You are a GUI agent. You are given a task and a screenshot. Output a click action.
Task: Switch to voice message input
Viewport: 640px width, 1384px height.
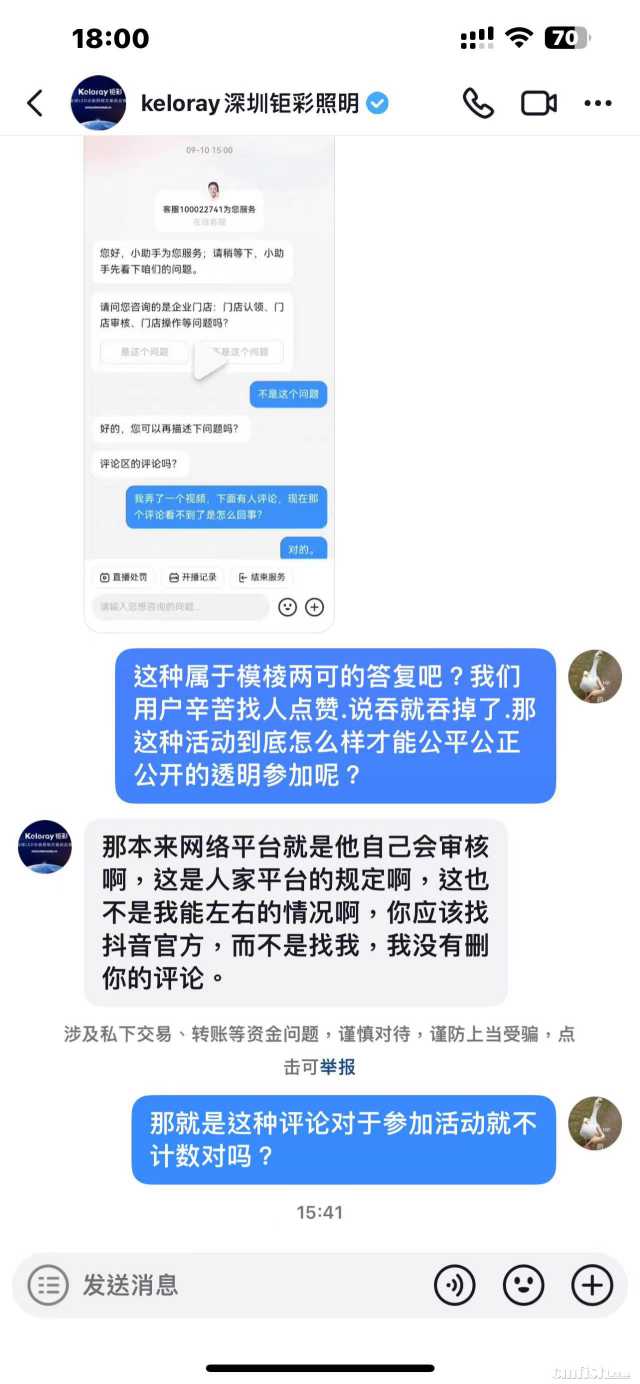(455, 1285)
